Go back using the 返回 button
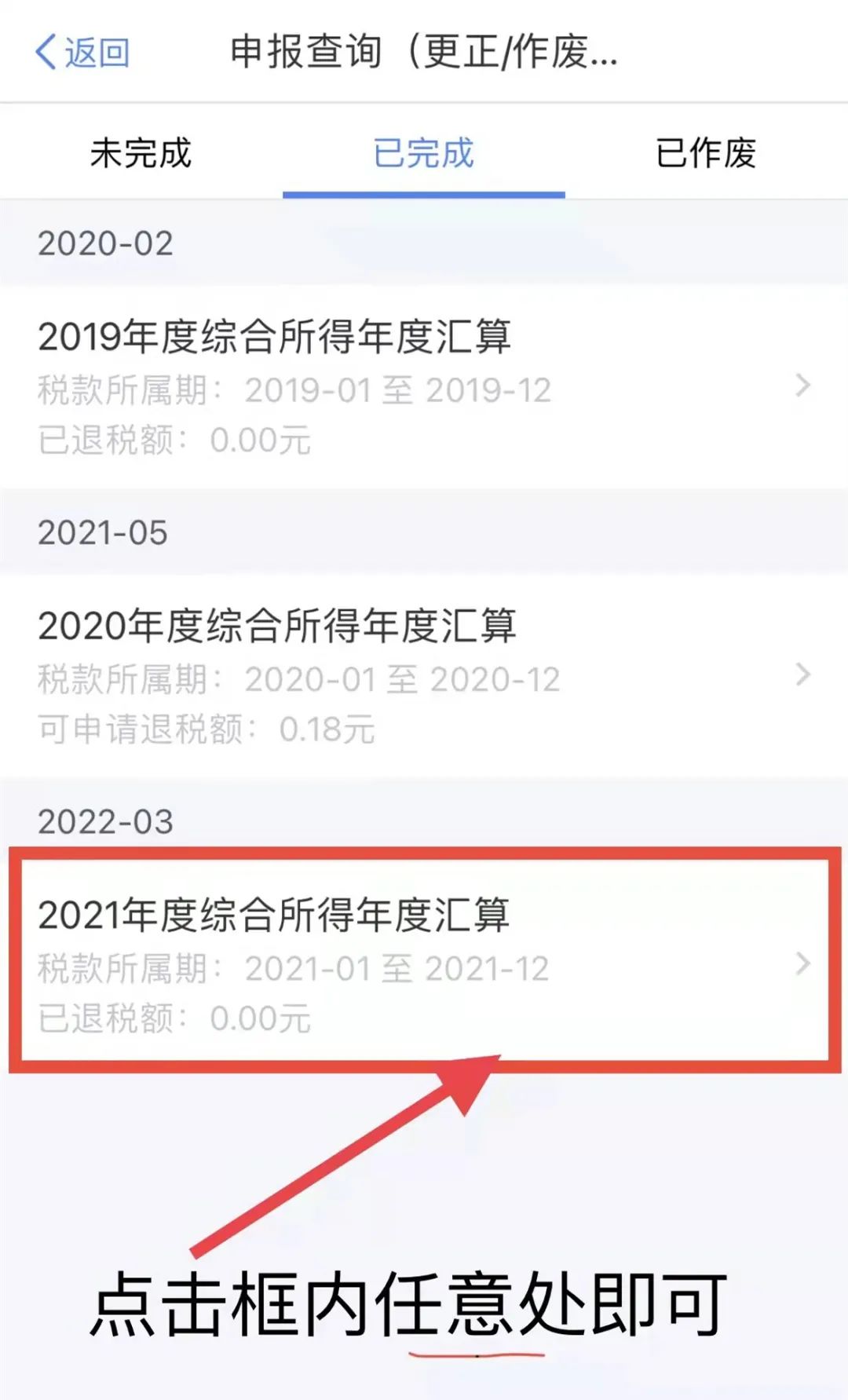The image size is (848, 1400). point(82,52)
